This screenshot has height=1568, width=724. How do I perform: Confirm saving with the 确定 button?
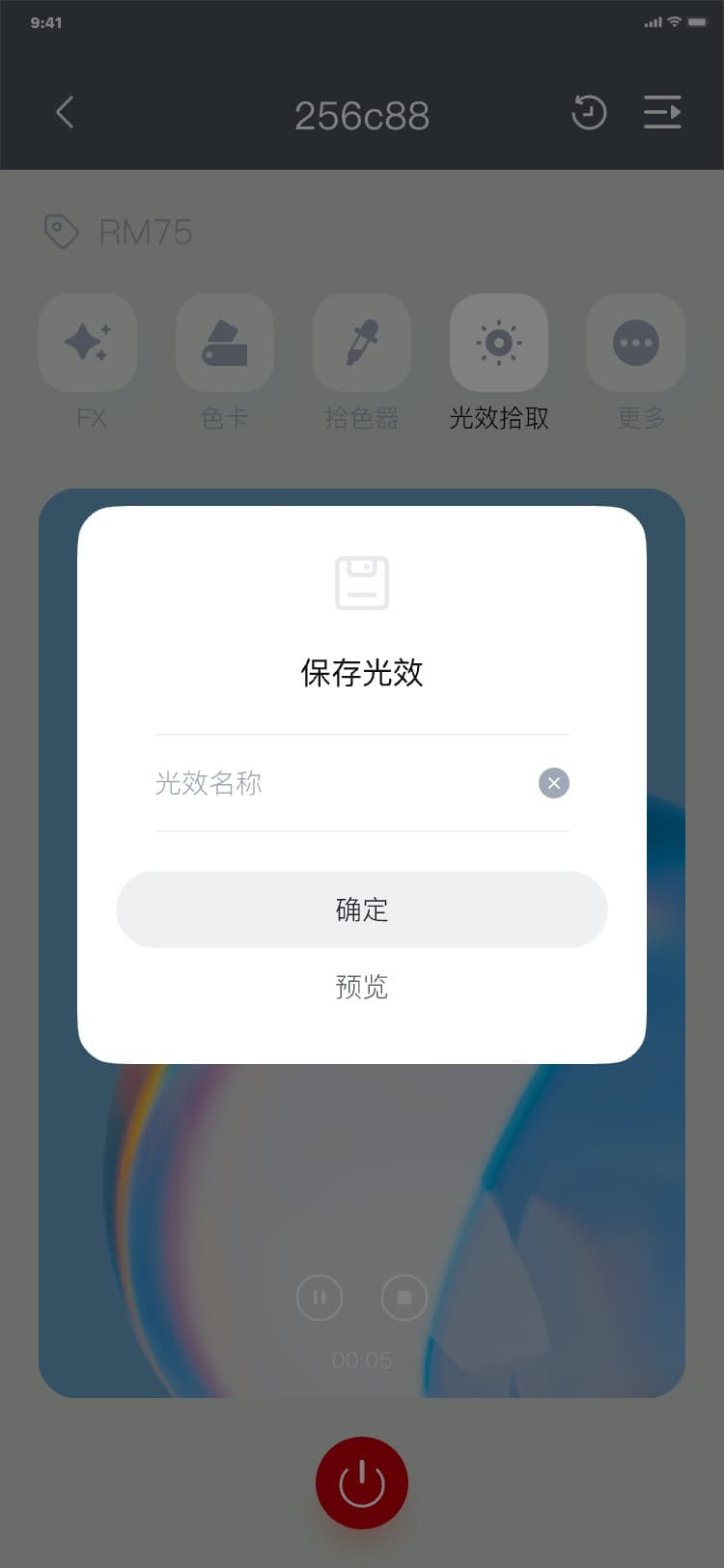[361, 910]
